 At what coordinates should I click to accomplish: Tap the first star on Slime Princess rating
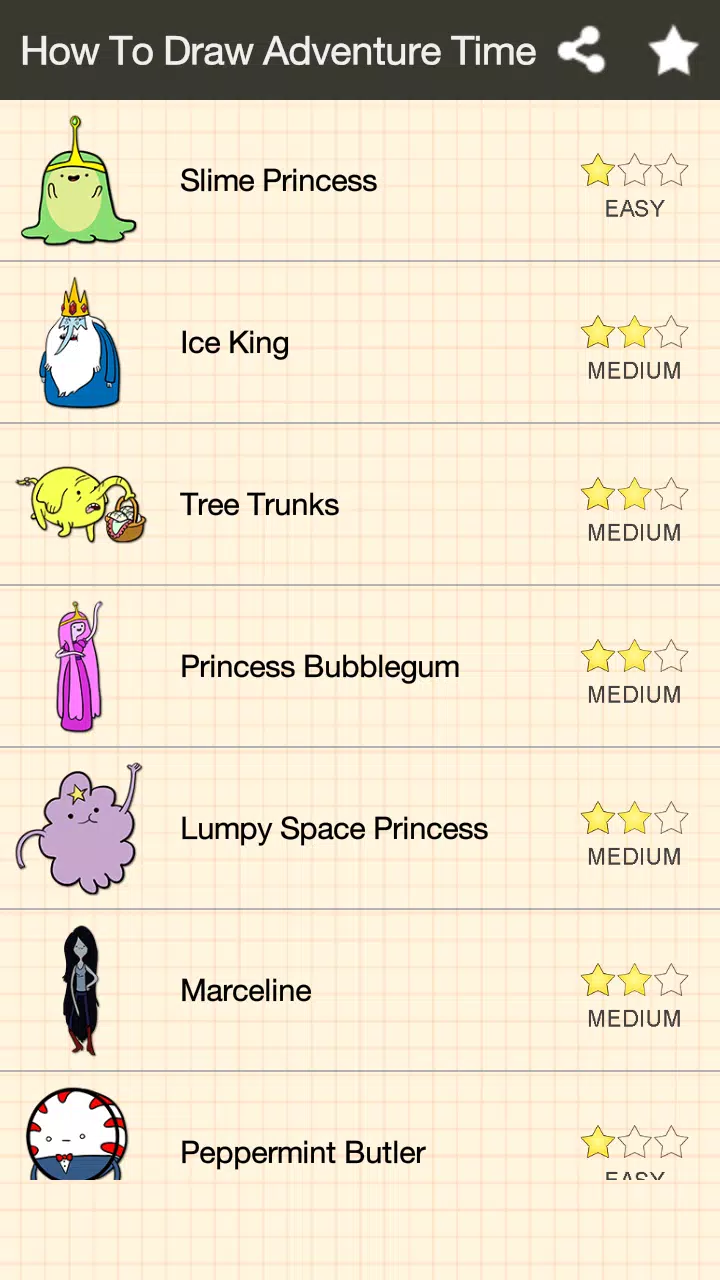click(x=597, y=171)
